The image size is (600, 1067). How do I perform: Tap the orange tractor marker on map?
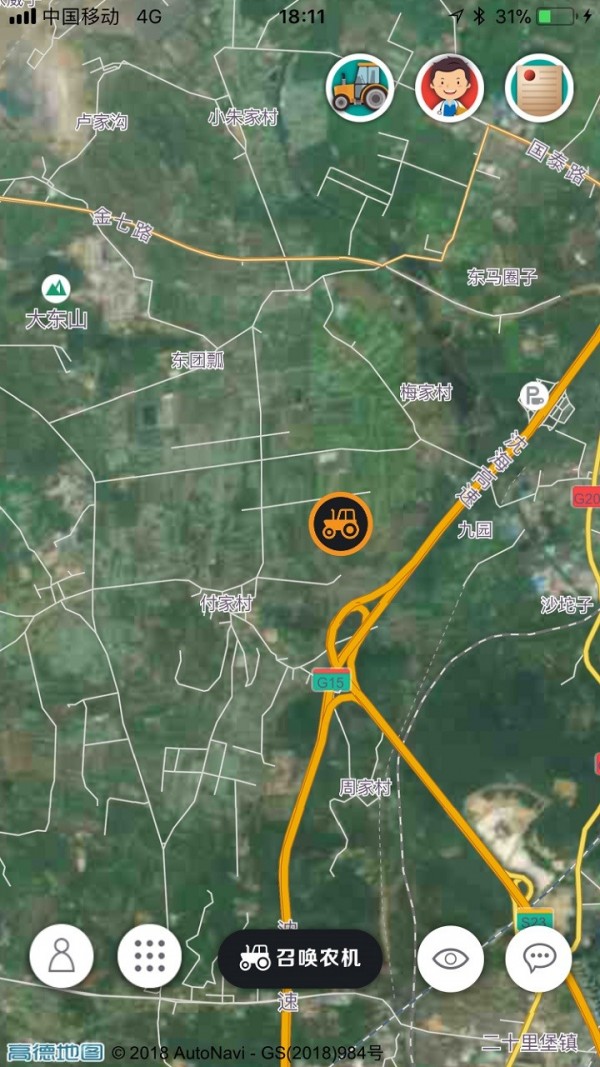[340, 523]
